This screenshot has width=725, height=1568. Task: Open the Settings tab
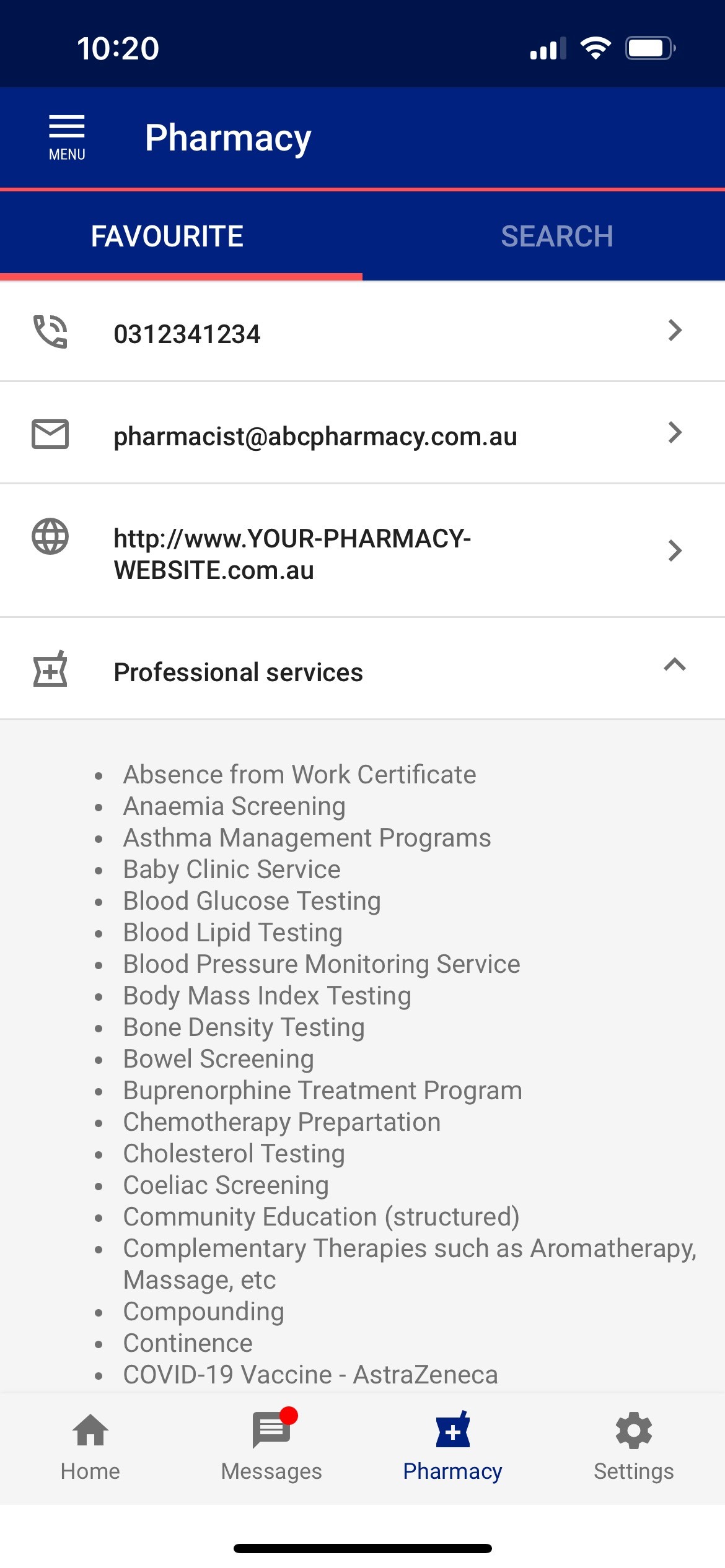[x=634, y=1447]
